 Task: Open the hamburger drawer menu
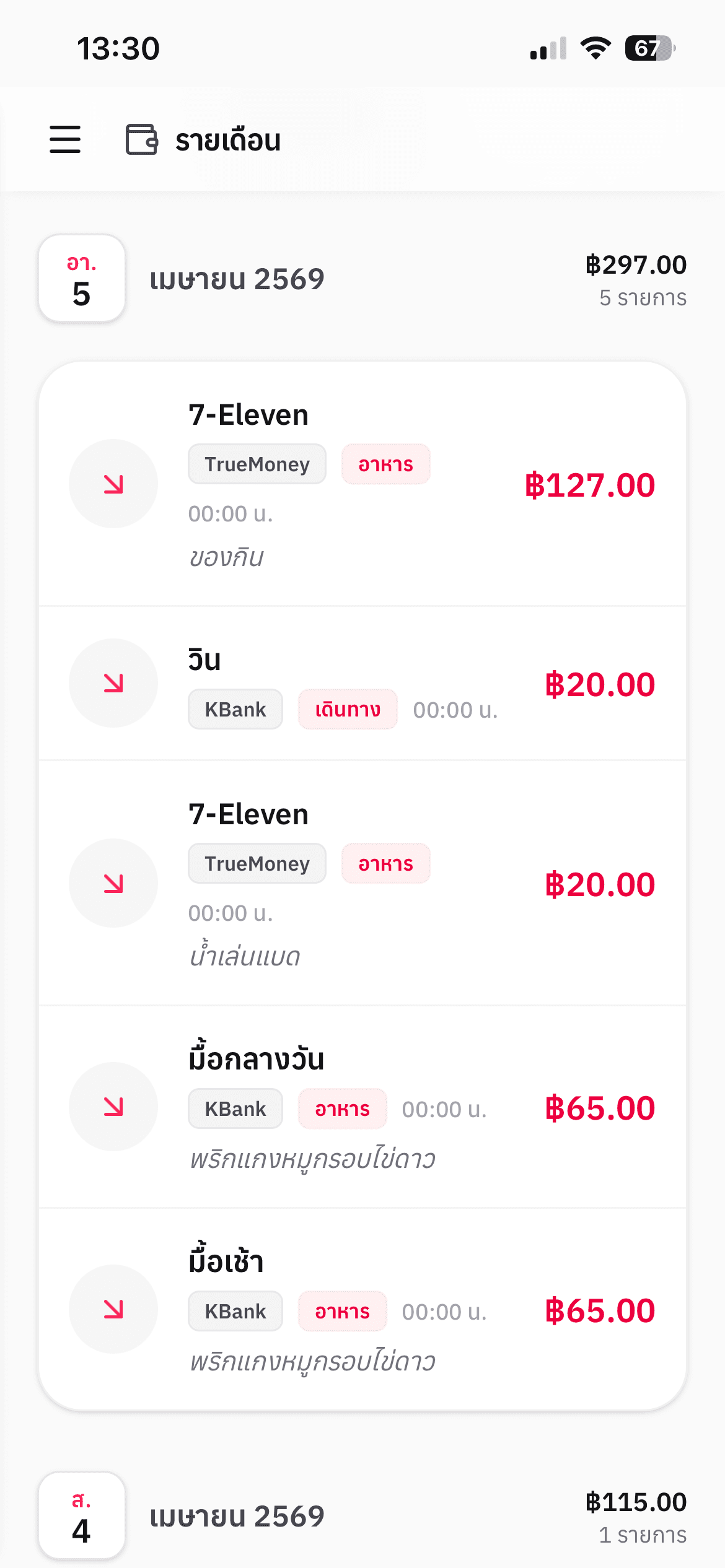click(x=65, y=139)
